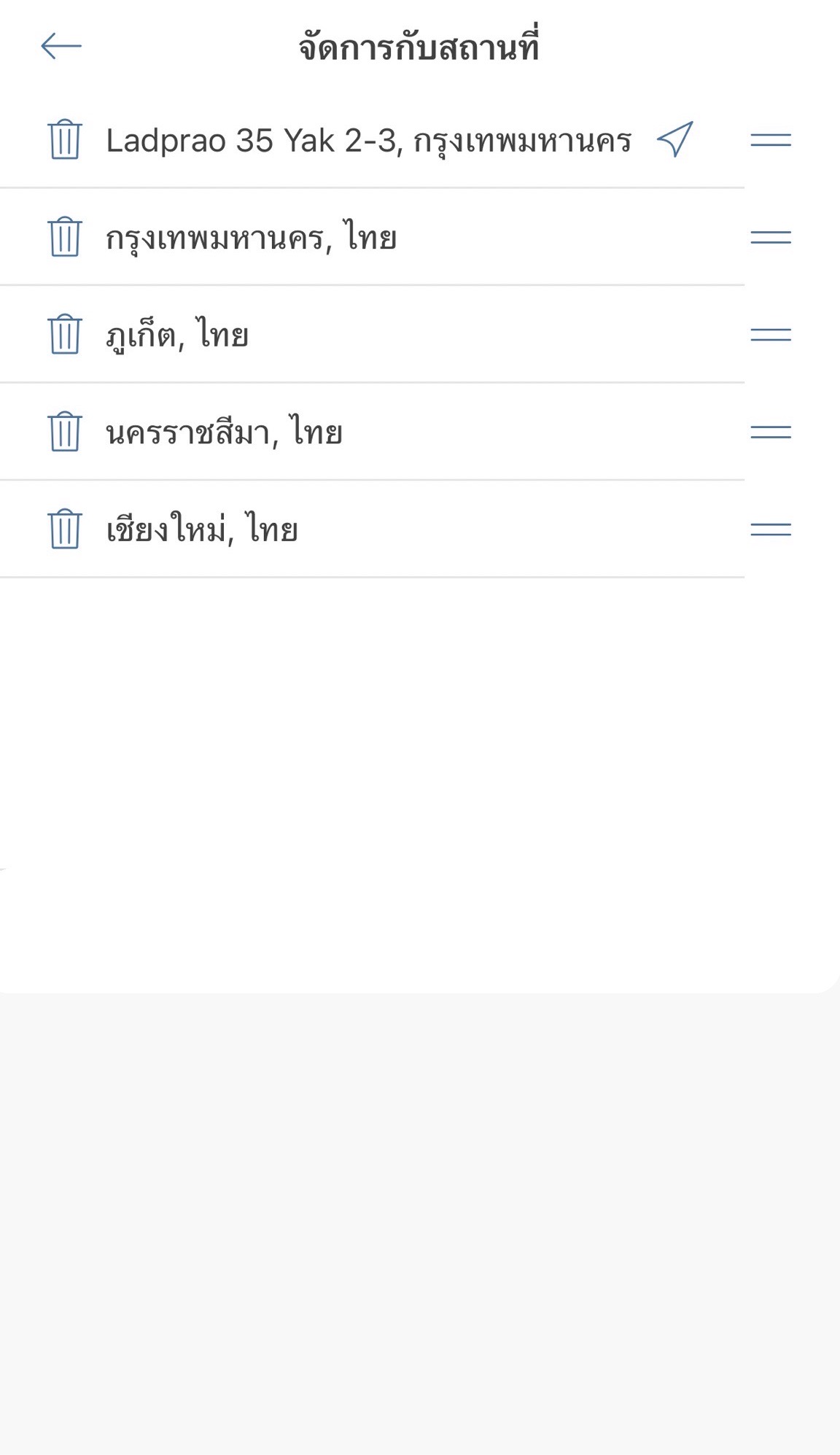The width and height of the screenshot is (840, 1455).
Task: Tap the reorder handle for ภูเก็ต, ไทย
Action: click(x=771, y=335)
